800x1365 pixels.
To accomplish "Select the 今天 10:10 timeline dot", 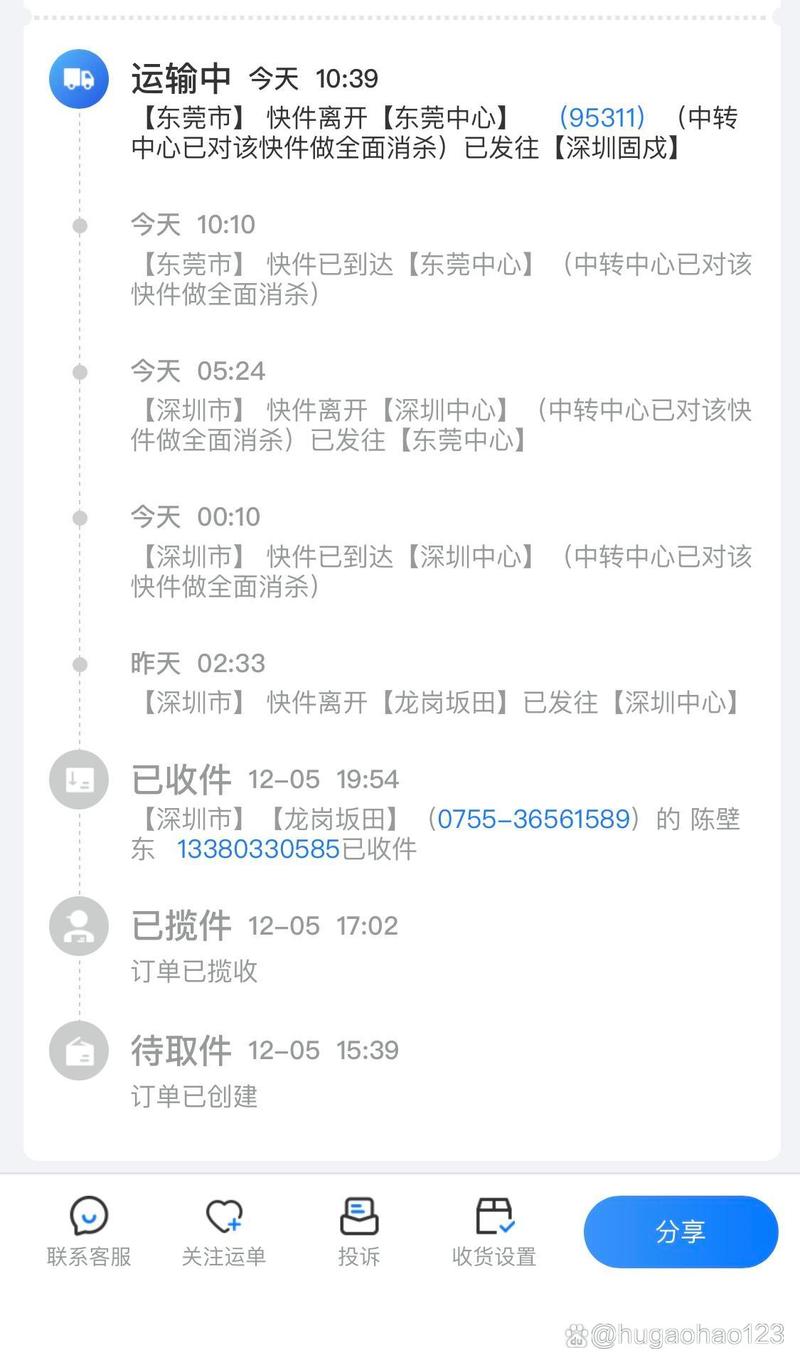I will pos(78,225).
